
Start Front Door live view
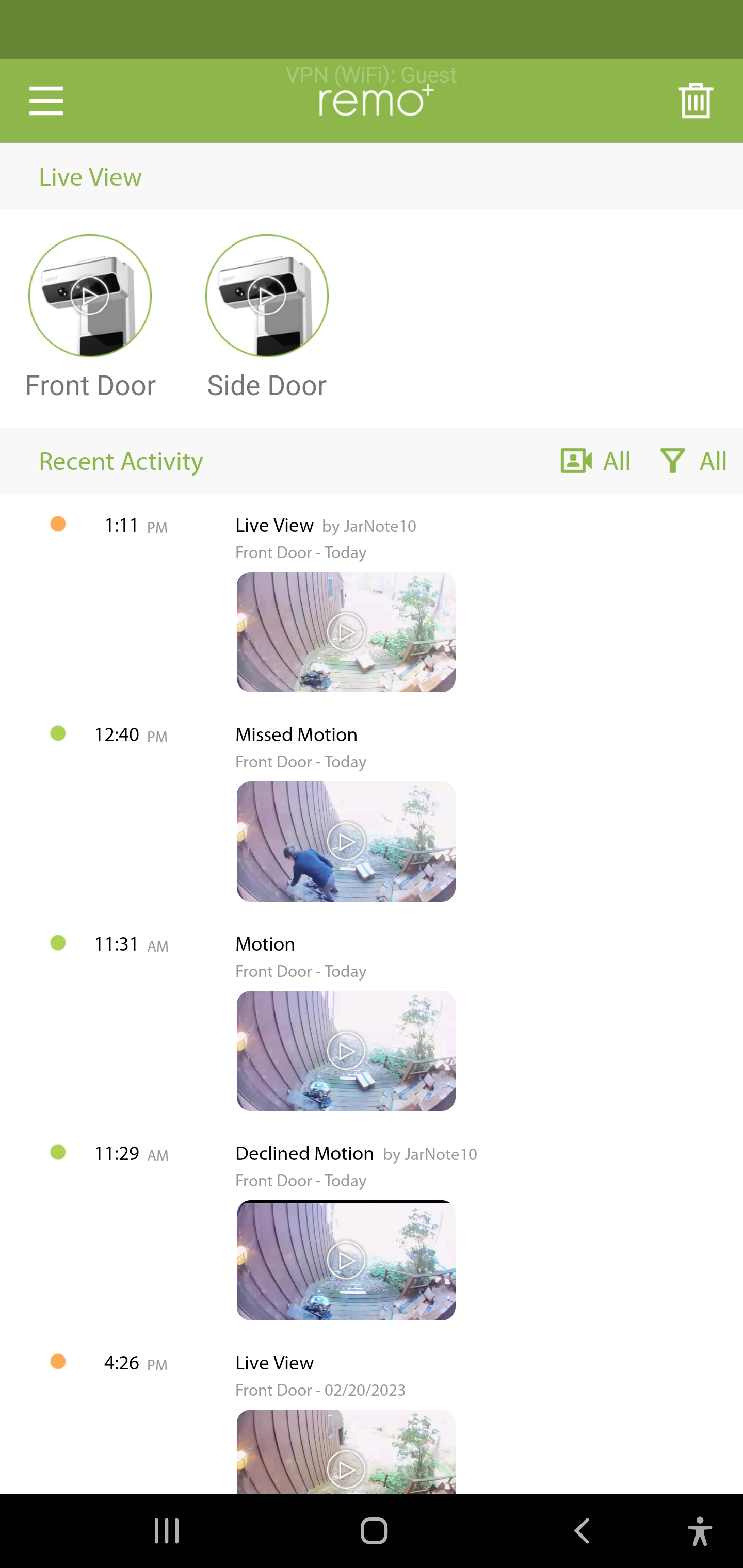(x=90, y=296)
